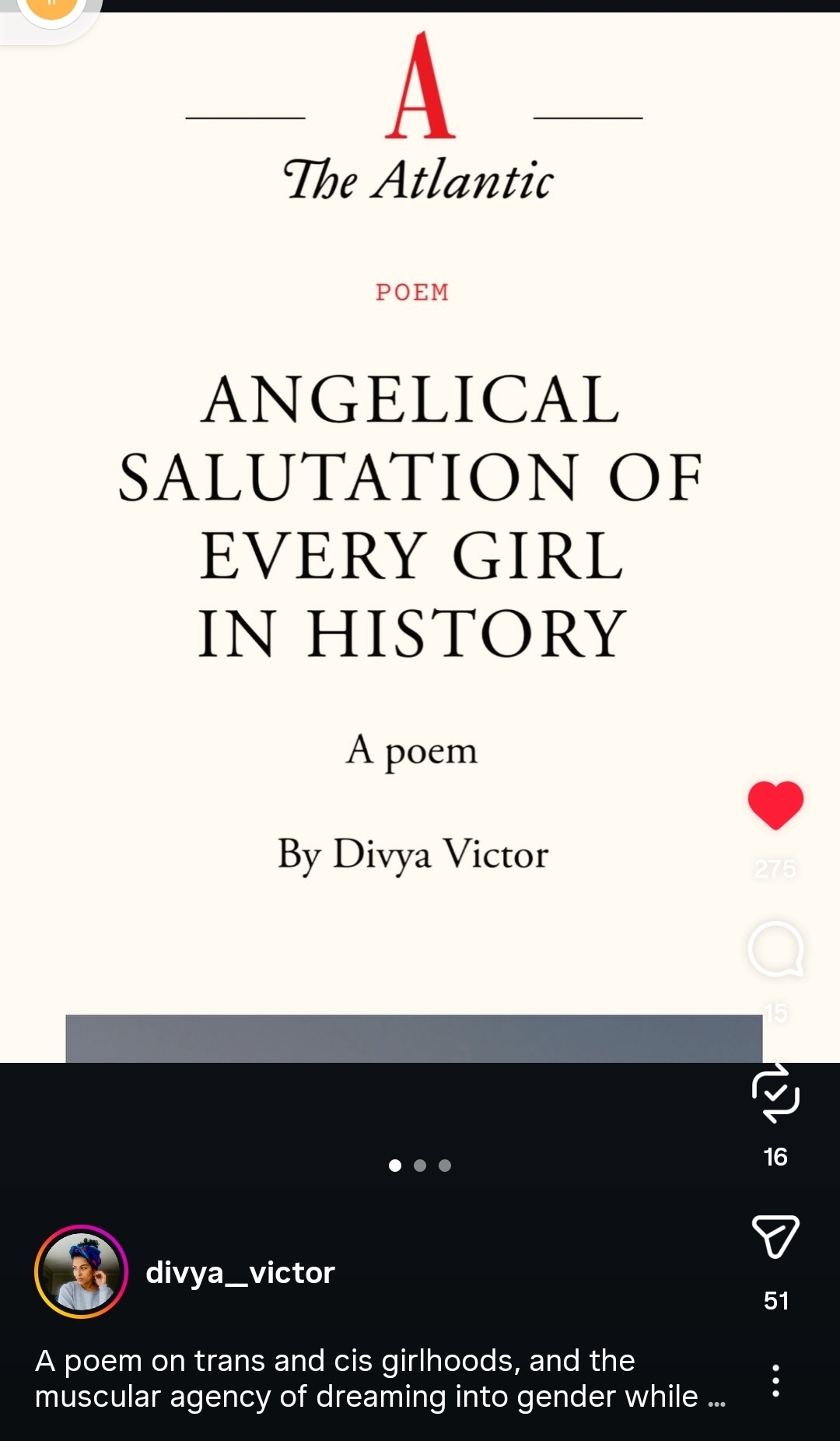Viewport: 840px width, 1441px height.
Task: Visit the divya_victor username profile
Action: (x=240, y=1273)
